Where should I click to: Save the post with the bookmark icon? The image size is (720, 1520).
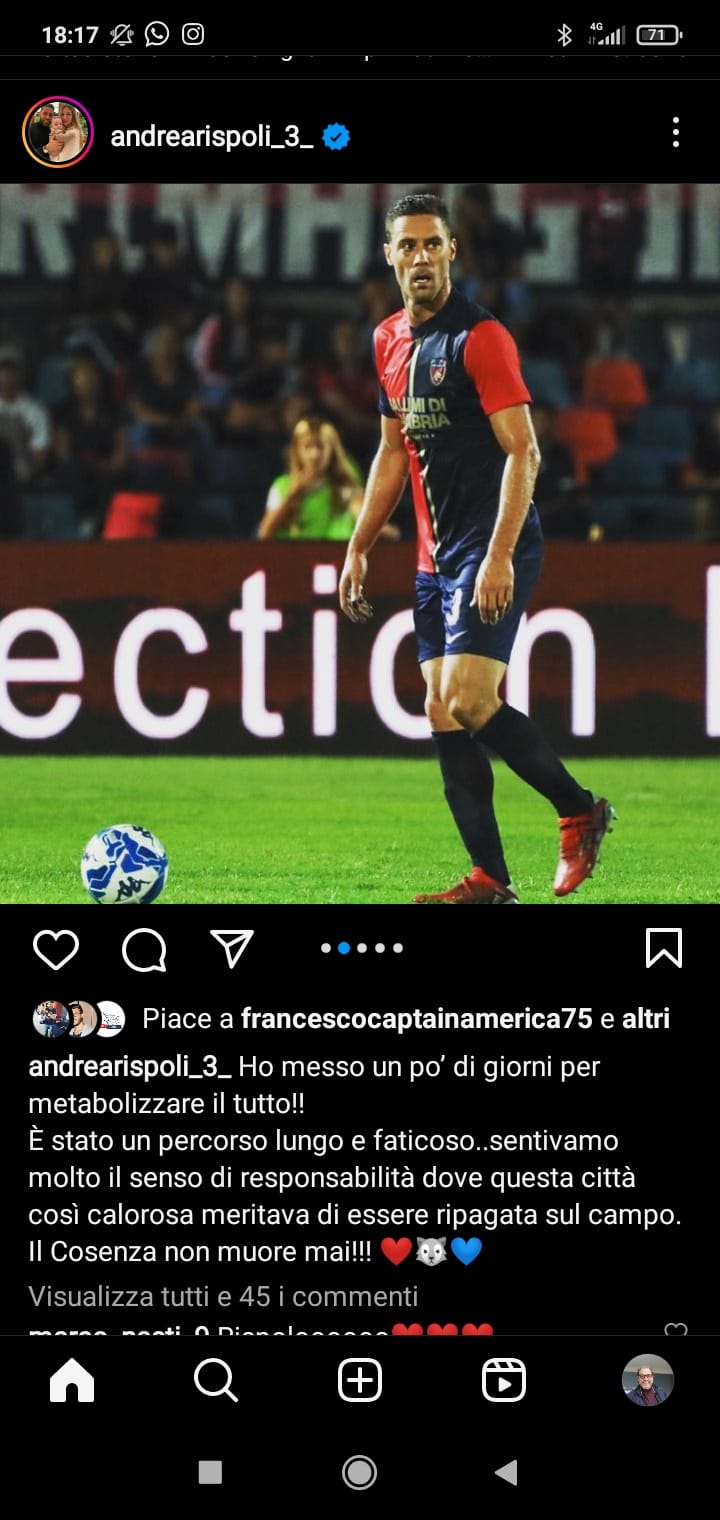click(664, 948)
